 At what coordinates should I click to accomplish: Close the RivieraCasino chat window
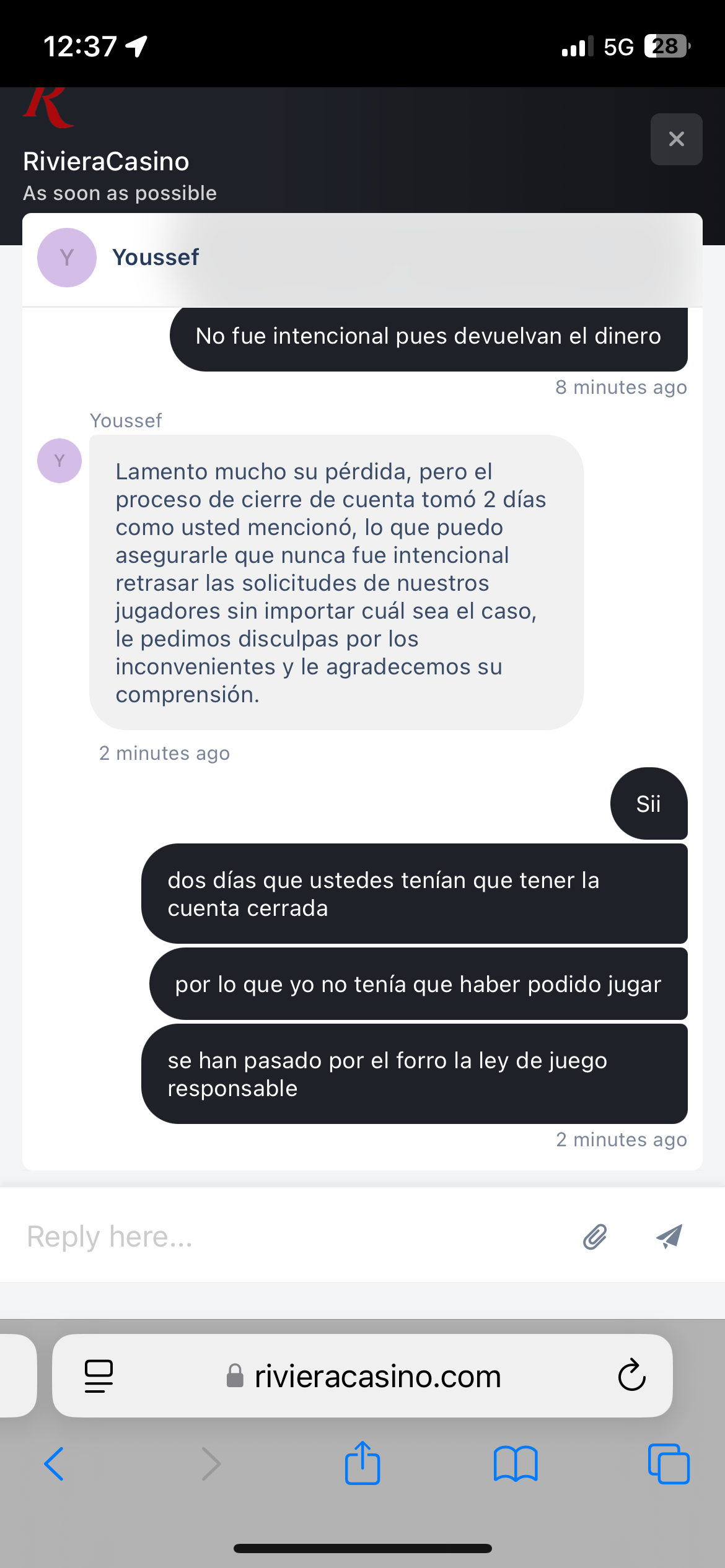pyautogui.click(x=676, y=139)
